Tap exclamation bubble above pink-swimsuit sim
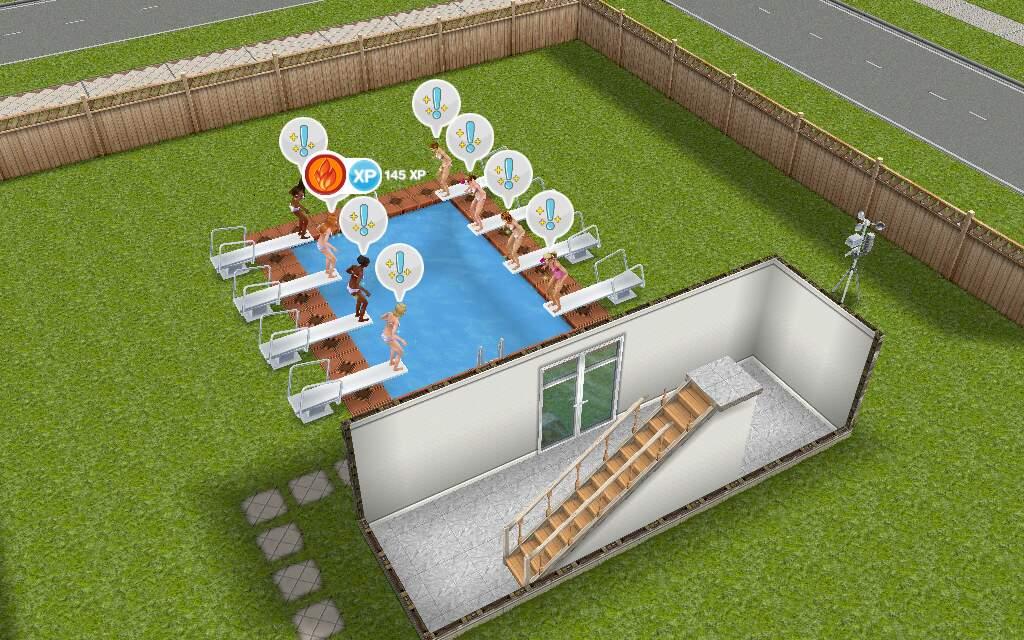1024x640 pixels. [x=548, y=216]
